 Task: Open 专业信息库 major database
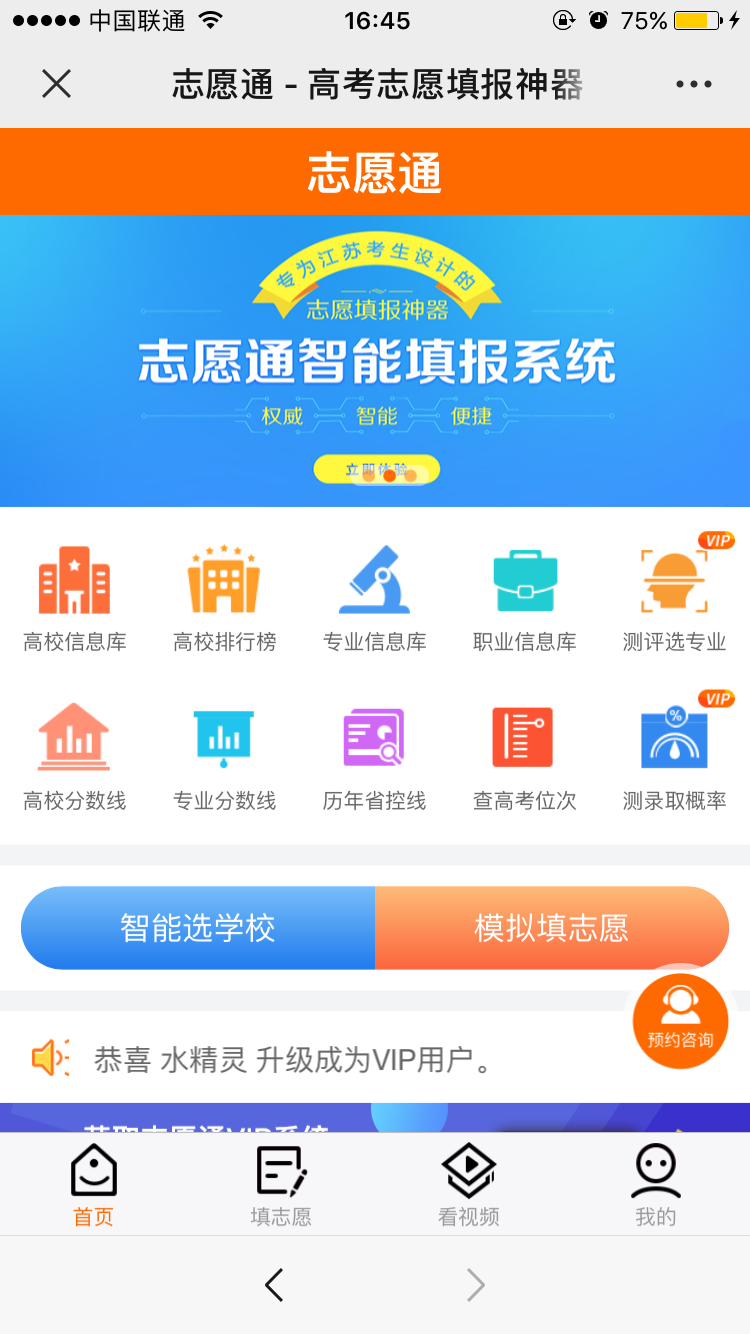click(x=375, y=598)
